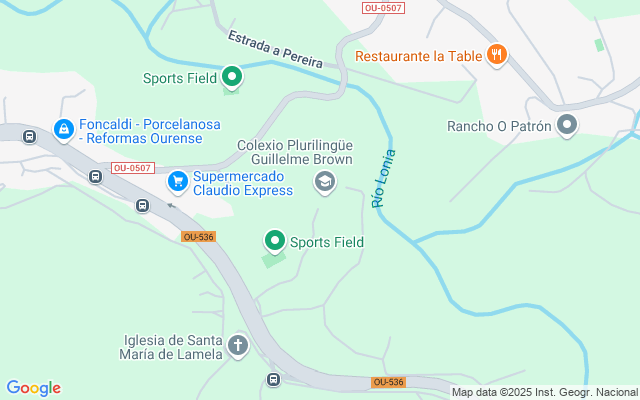The width and height of the screenshot is (640, 400).
Task: Open Sports Field pin near Estrada a Pereira
Action: (232, 77)
